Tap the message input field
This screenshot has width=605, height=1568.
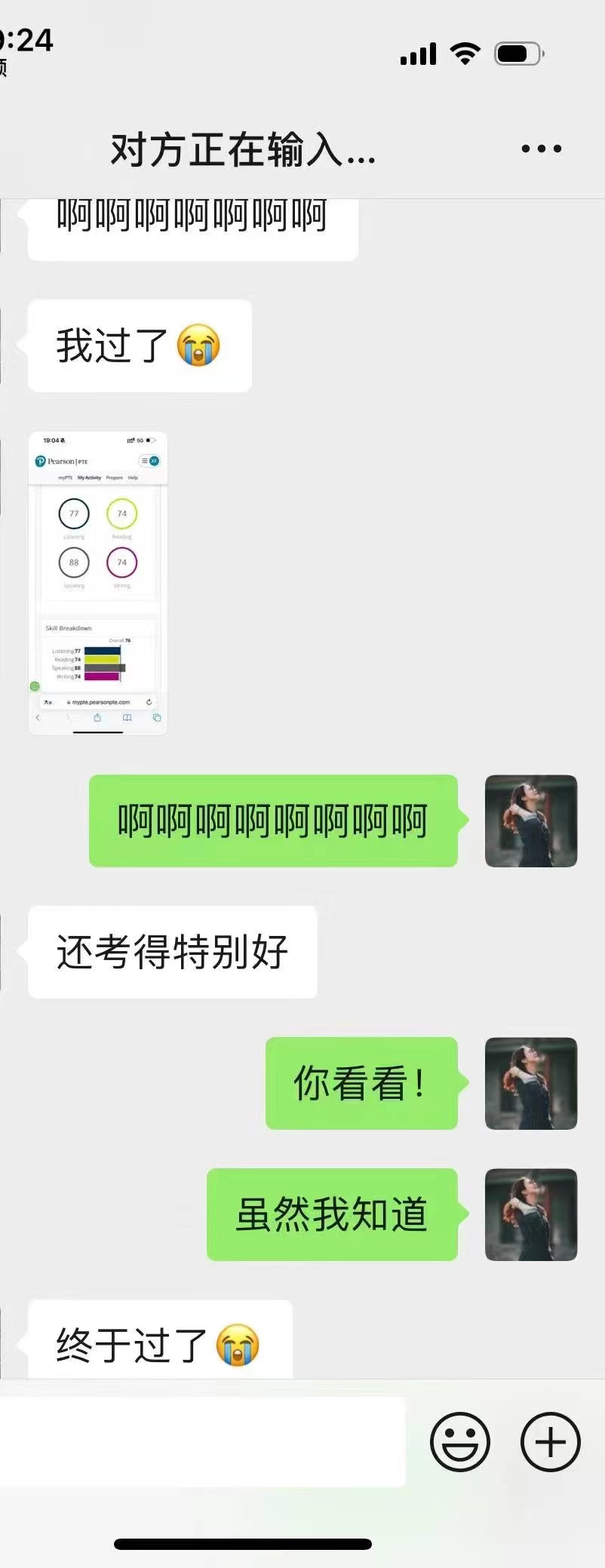click(x=202, y=1441)
